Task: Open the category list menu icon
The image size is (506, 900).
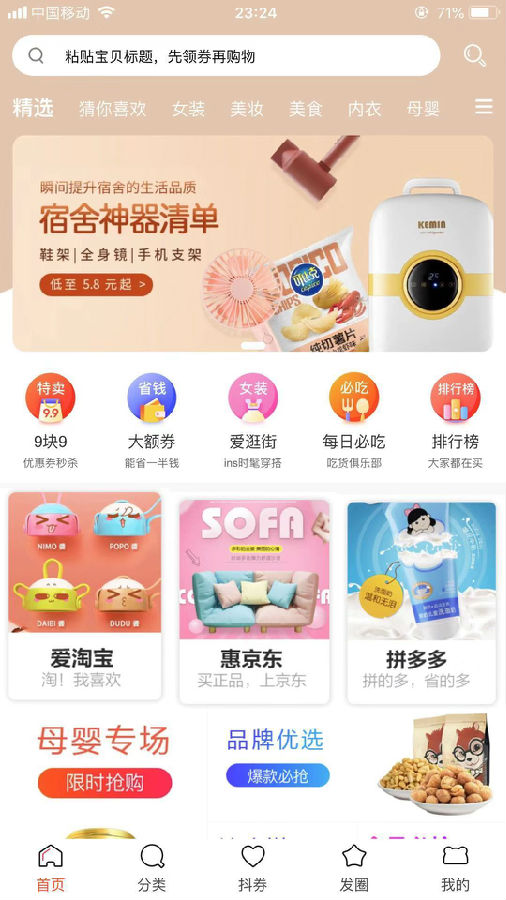Action: 484,107
